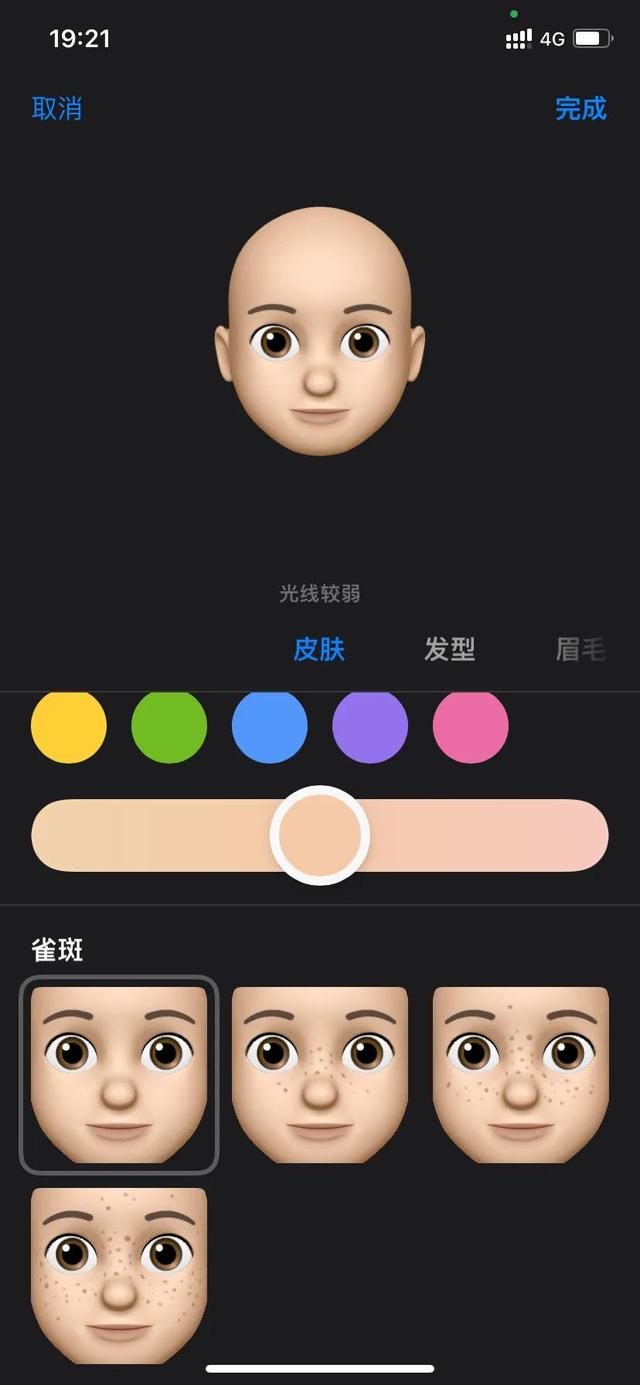Select the heavy freckles option
640x1385 pixels.
coord(119,1275)
